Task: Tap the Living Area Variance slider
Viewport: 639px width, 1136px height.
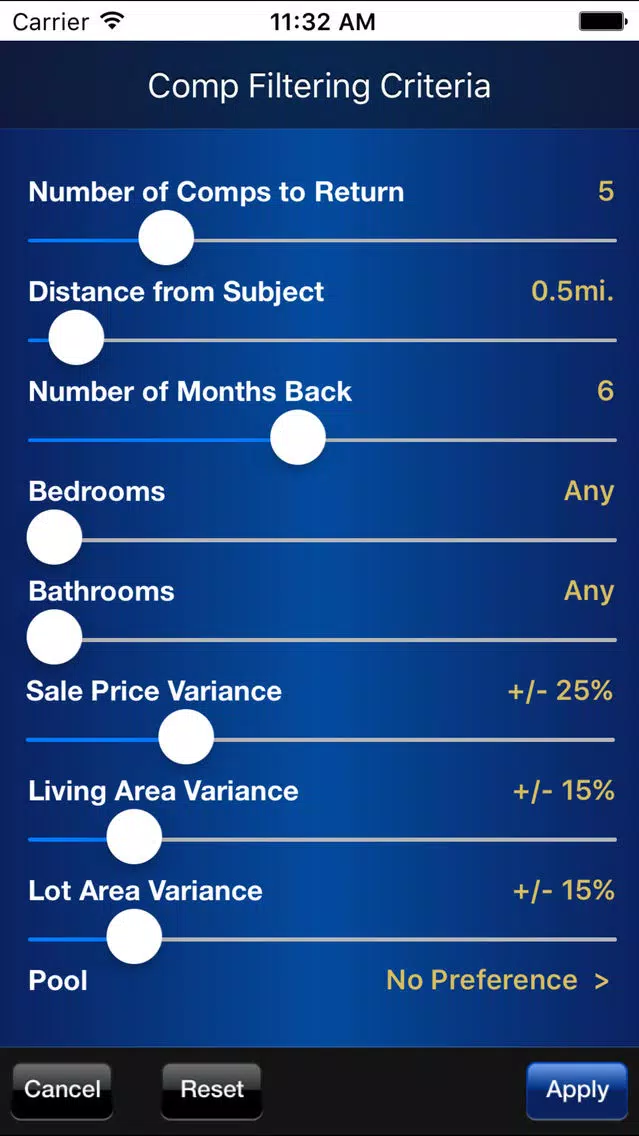Action: coord(322,838)
